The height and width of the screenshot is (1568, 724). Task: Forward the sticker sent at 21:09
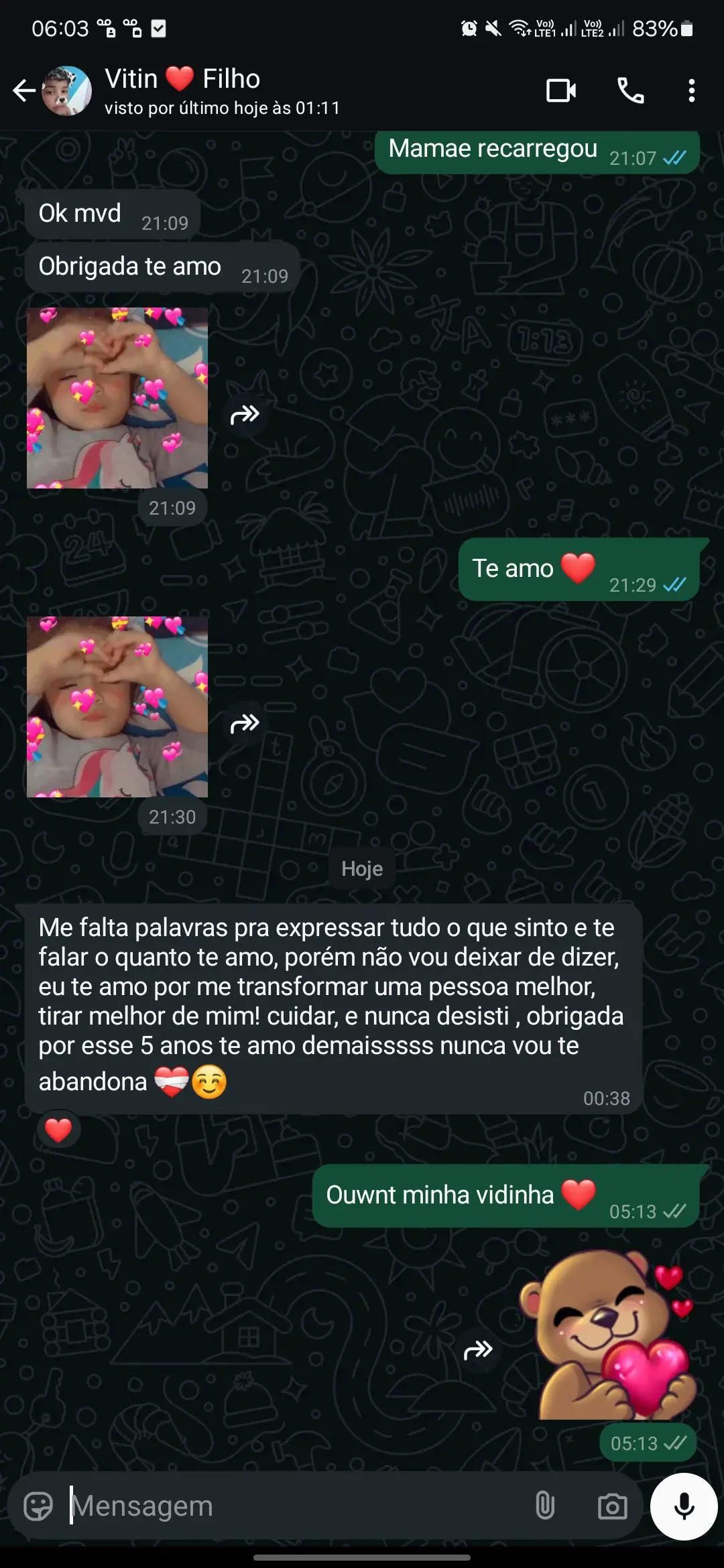(x=245, y=415)
